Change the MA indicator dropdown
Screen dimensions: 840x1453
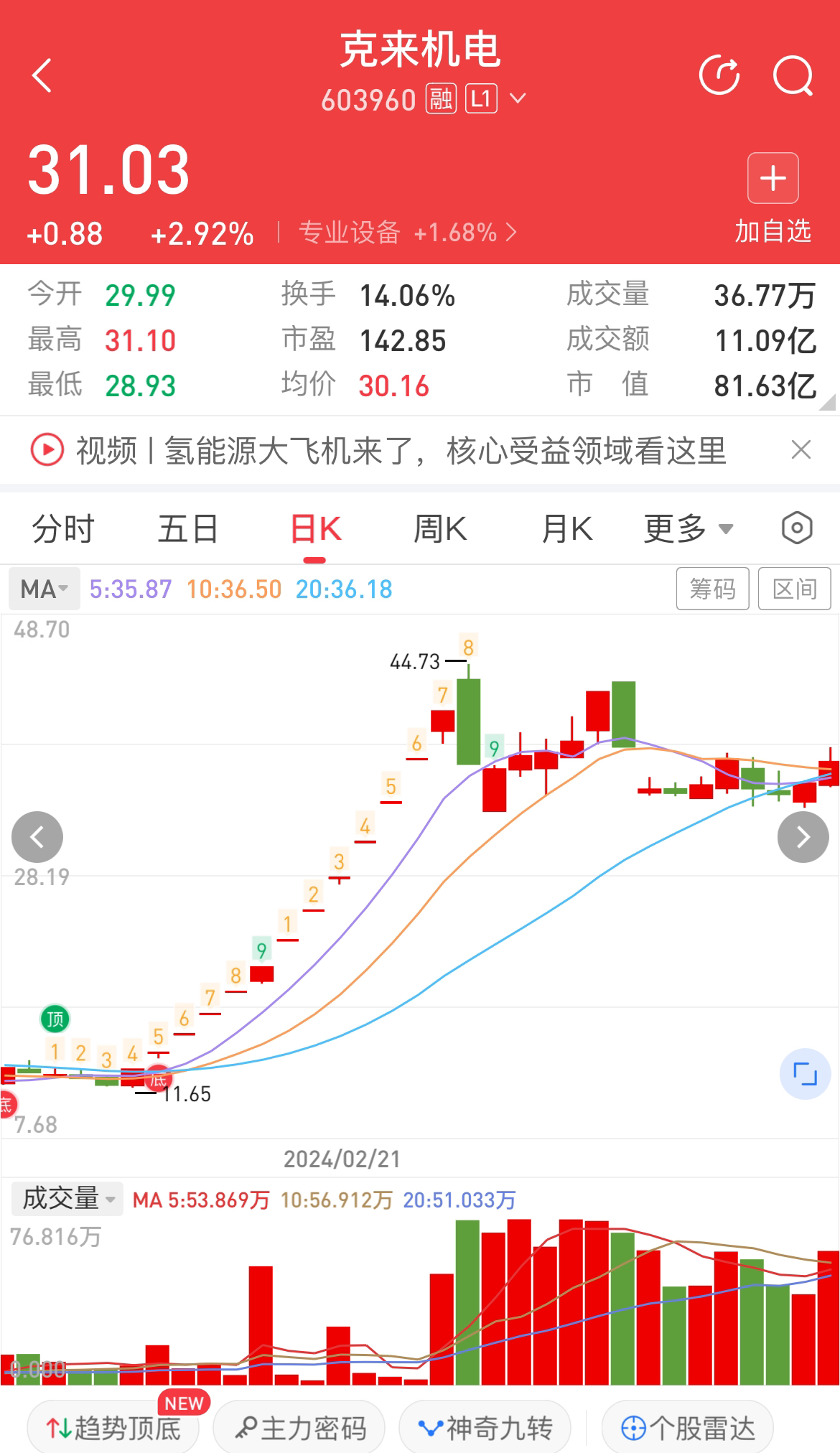[x=45, y=589]
